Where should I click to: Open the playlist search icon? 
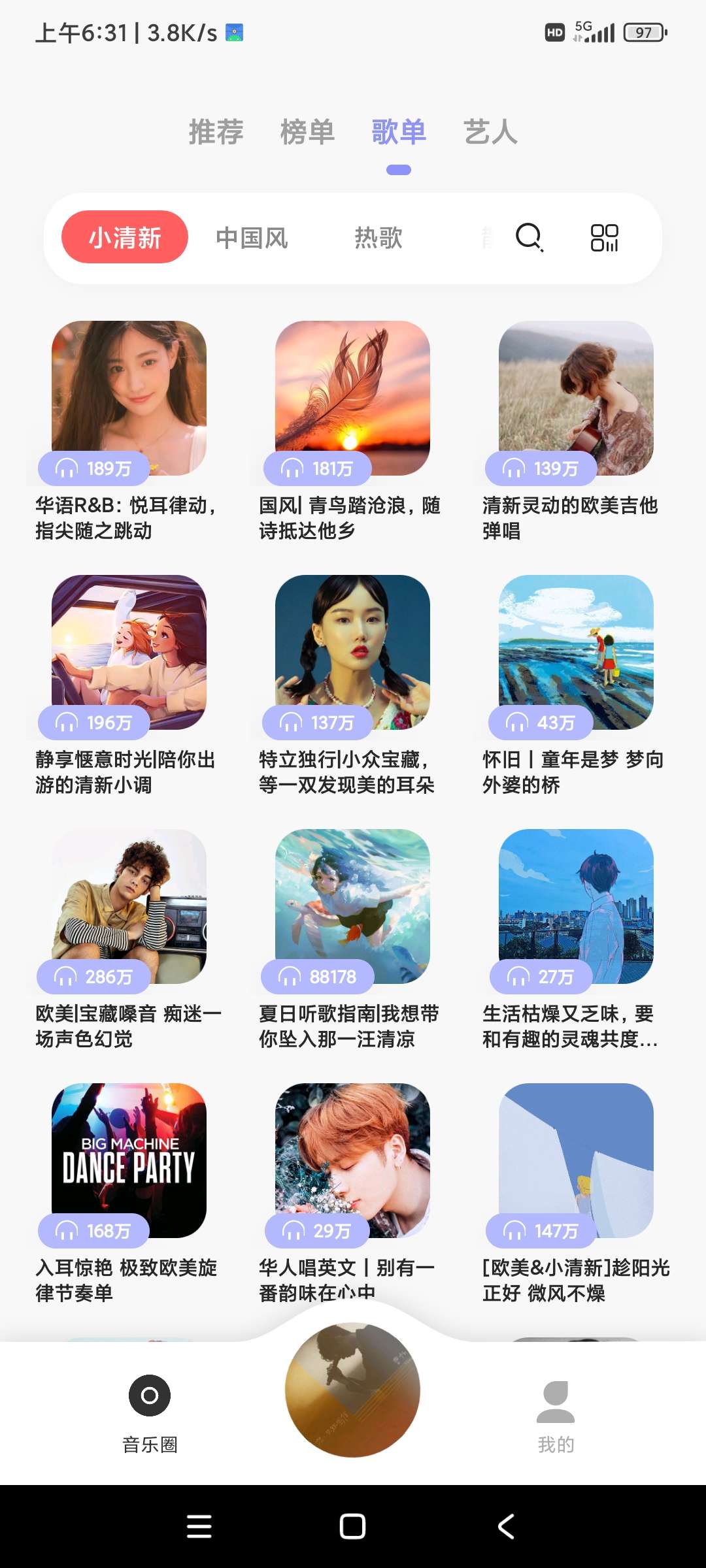tap(529, 237)
